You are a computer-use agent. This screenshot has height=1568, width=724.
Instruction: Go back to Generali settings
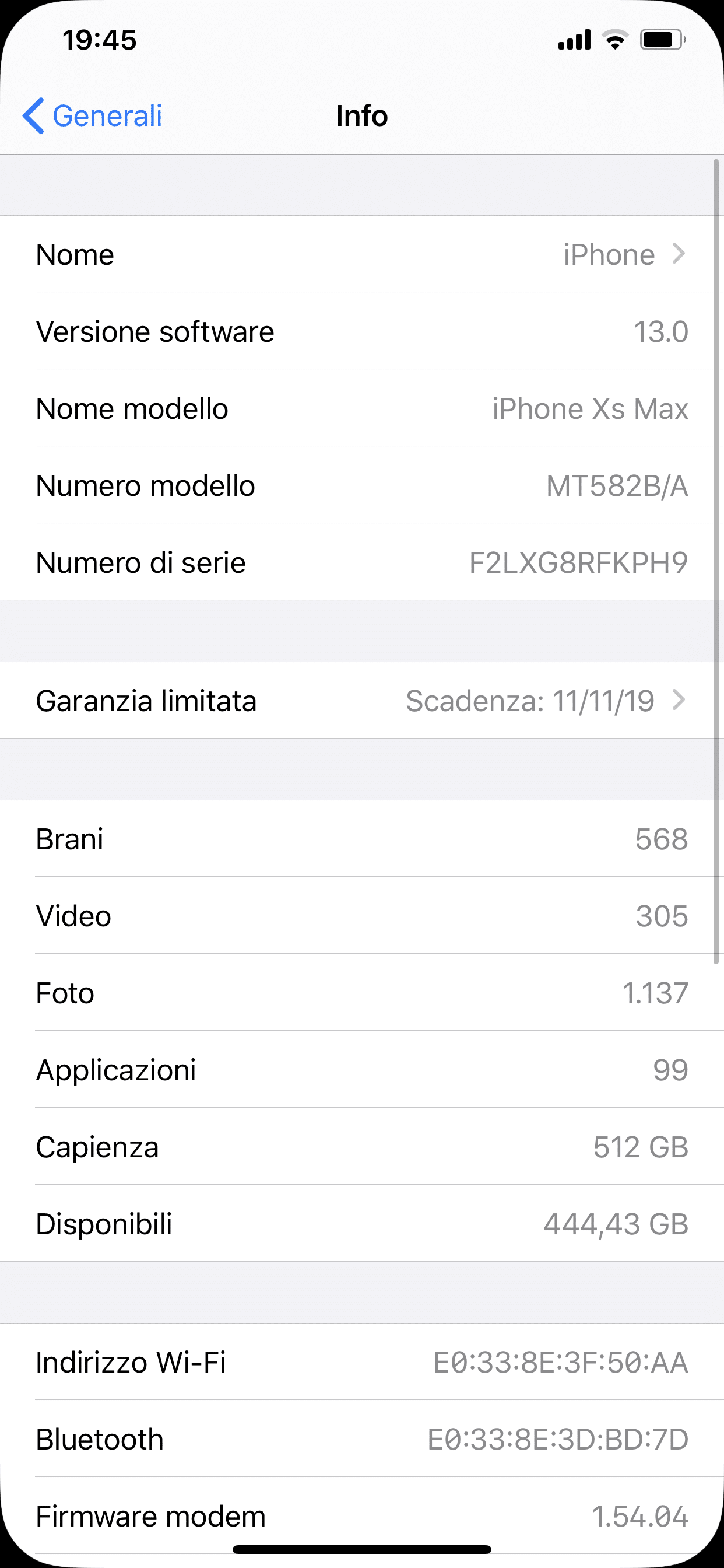coord(93,116)
